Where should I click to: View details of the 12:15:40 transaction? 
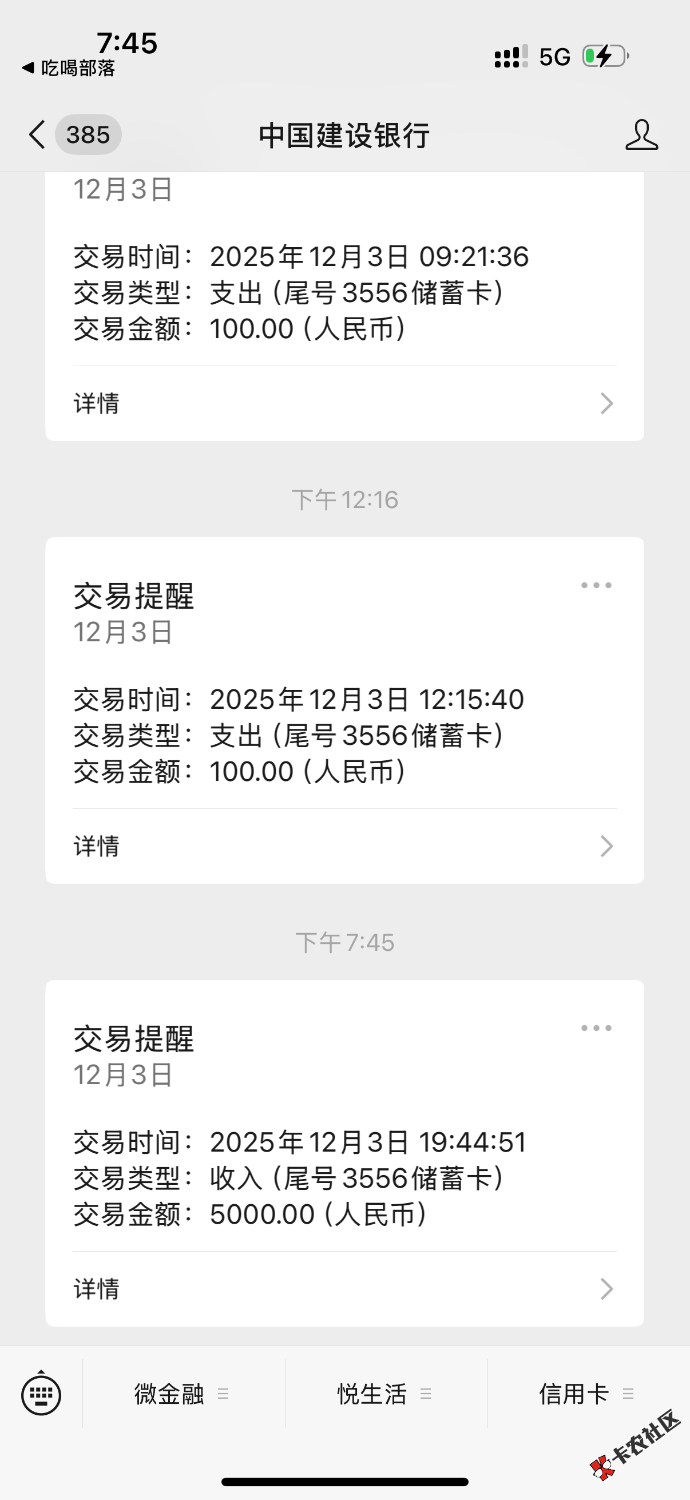(344, 846)
